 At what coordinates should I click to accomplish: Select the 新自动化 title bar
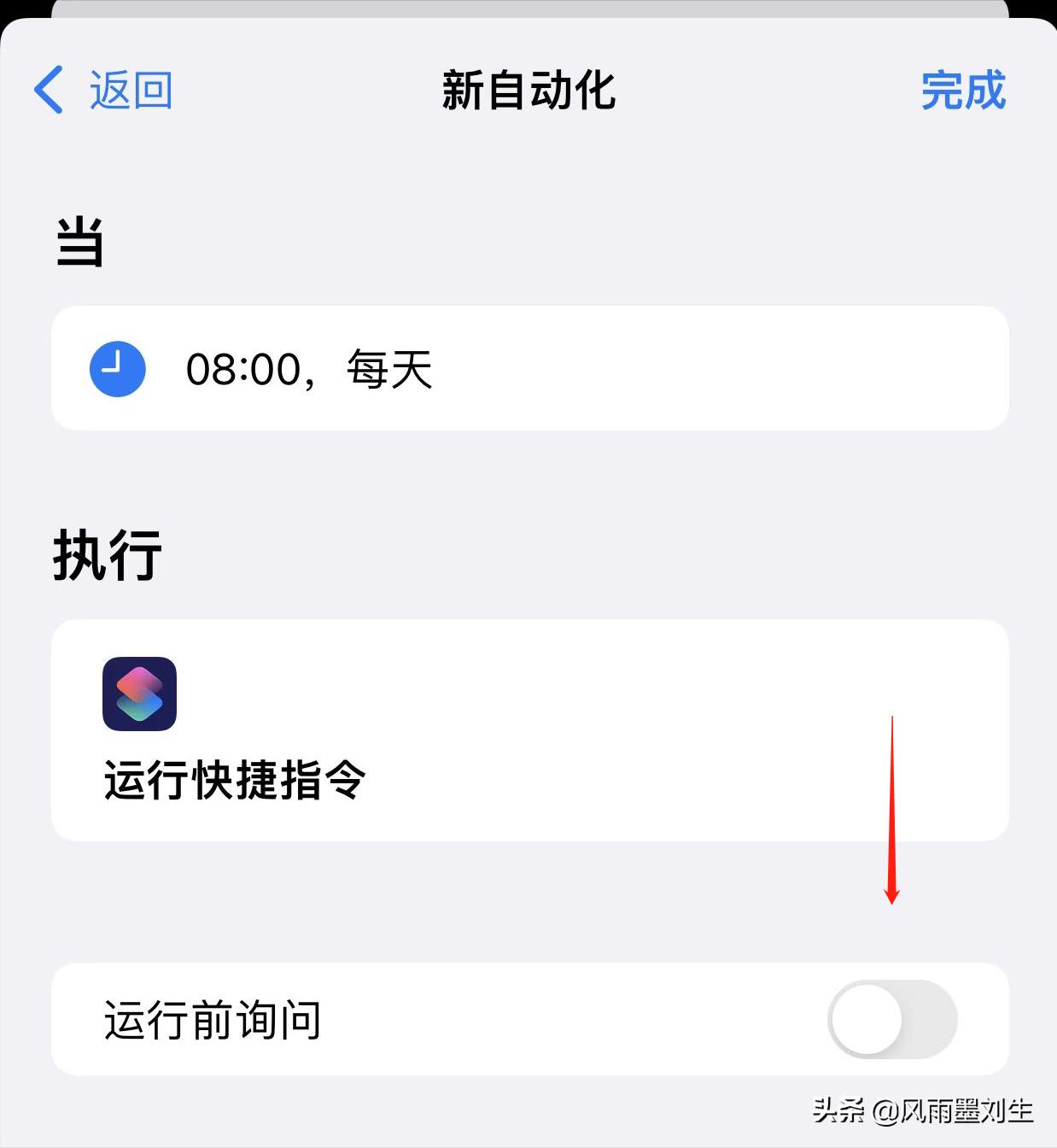coord(528,91)
